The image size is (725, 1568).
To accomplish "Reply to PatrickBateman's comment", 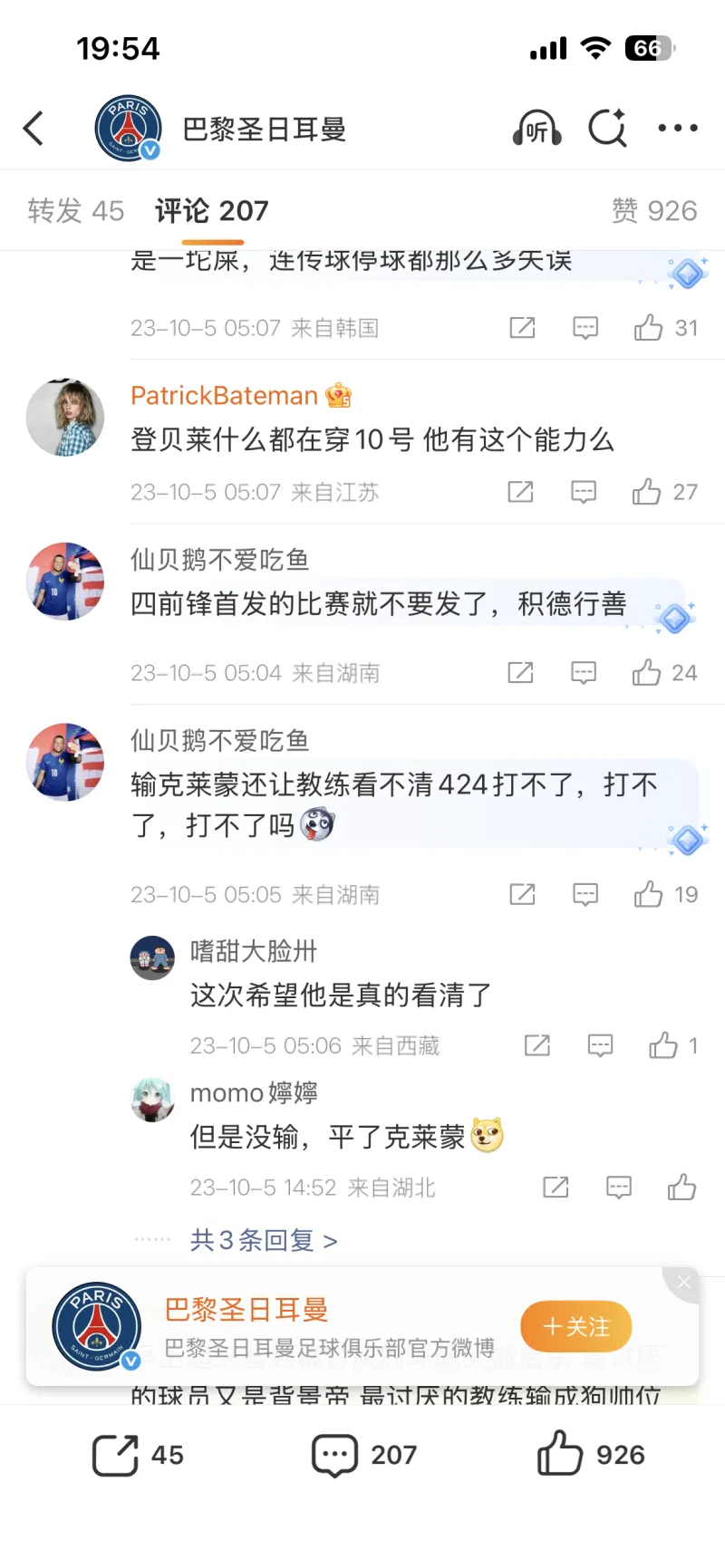I will (x=584, y=492).
